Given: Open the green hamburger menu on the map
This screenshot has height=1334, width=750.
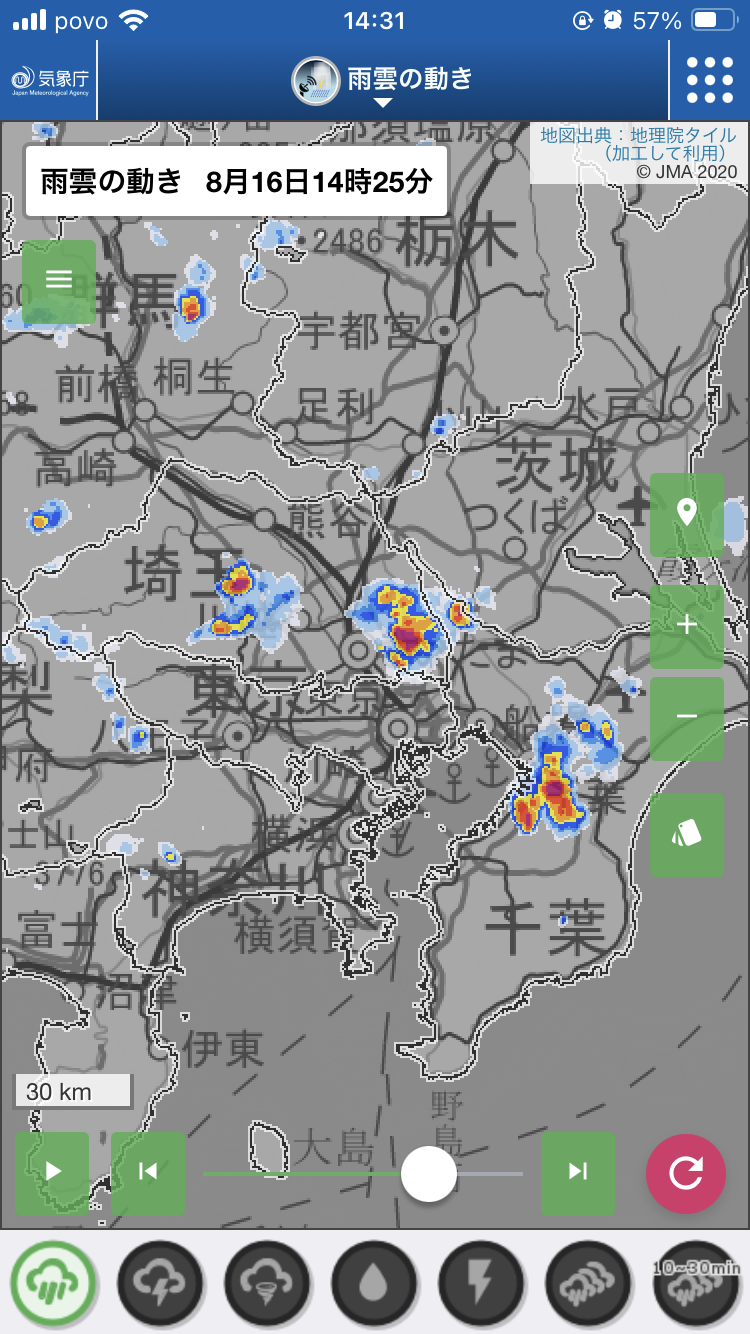Looking at the screenshot, I should [x=59, y=281].
